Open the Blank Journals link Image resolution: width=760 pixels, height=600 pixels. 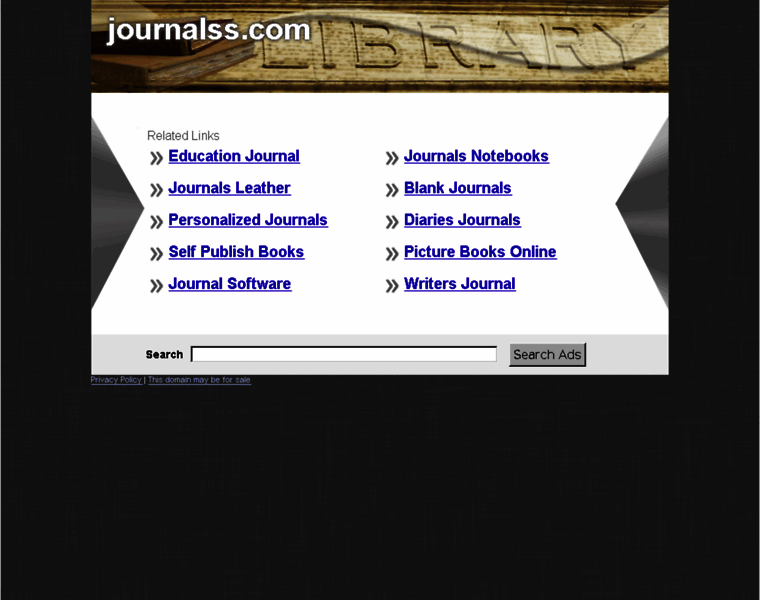pos(457,188)
